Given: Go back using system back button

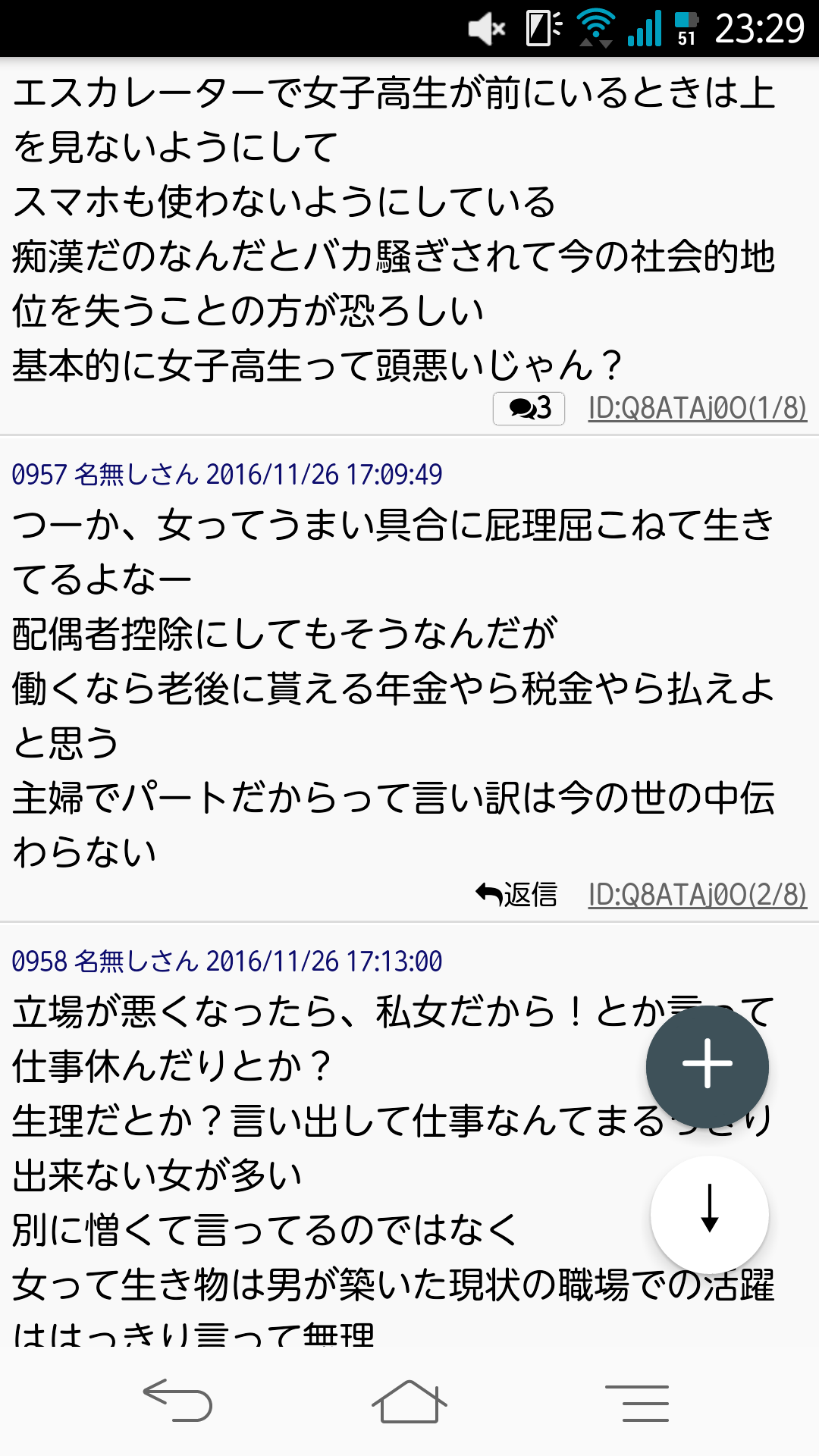Looking at the screenshot, I should (x=178, y=1400).
